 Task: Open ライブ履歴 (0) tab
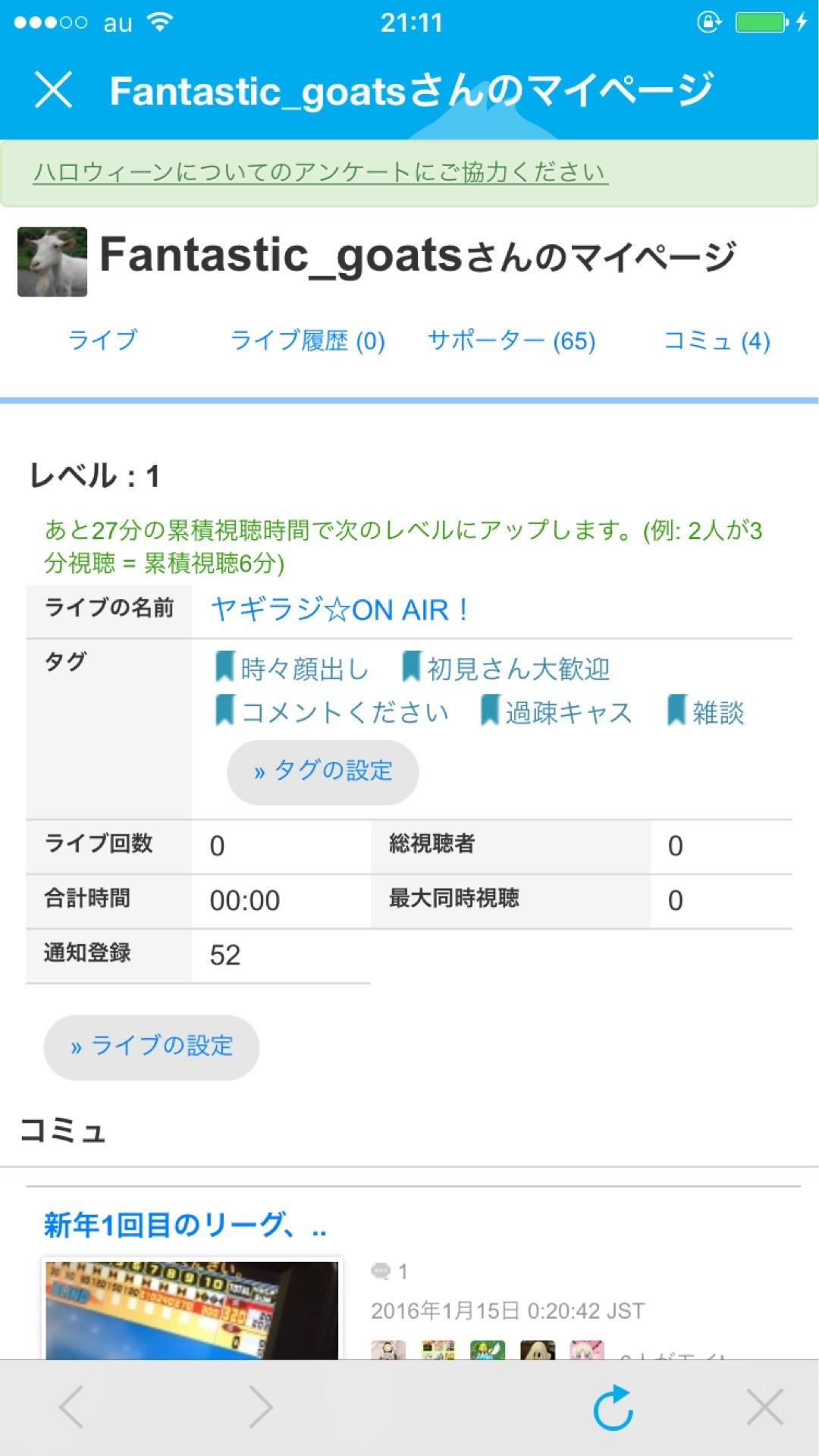307,340
